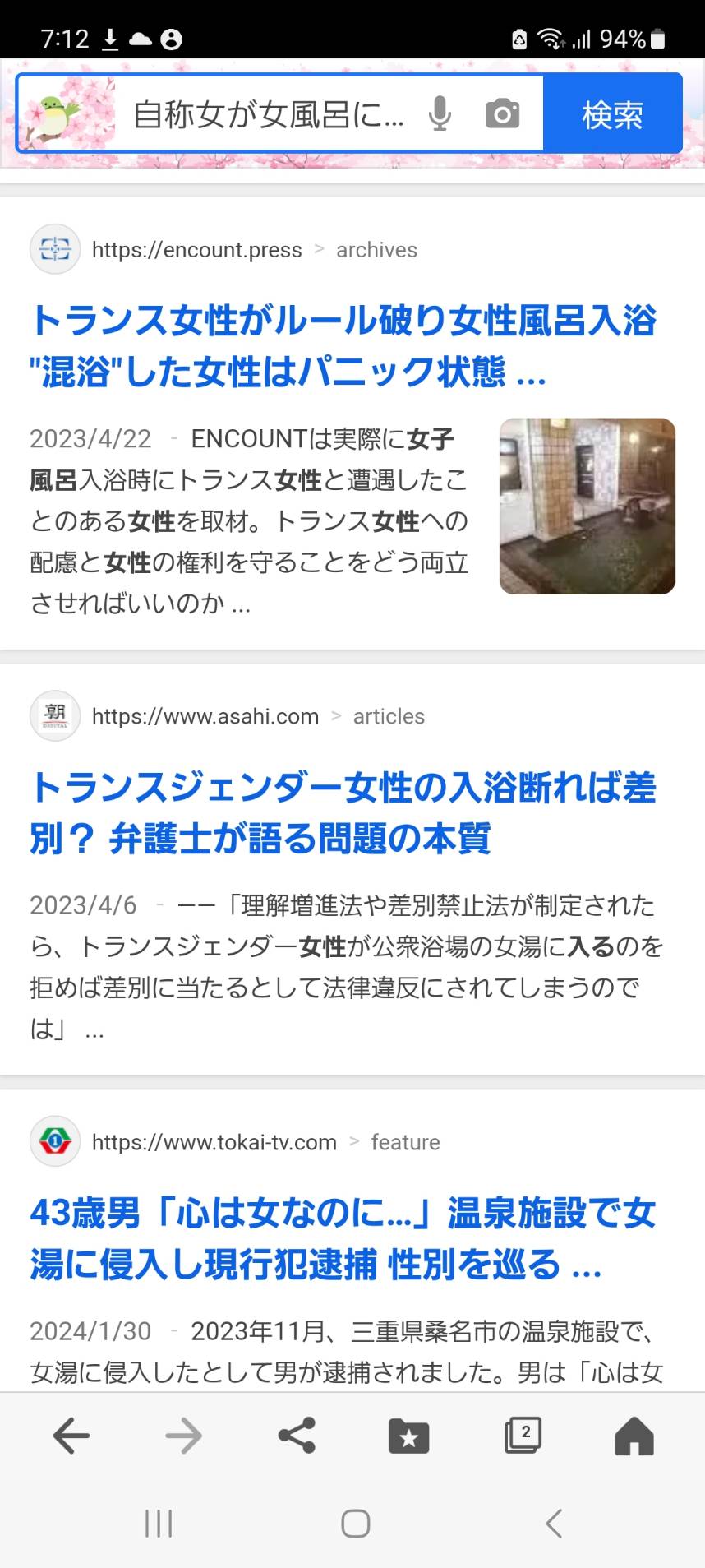705x1568 pixels.
Task: Go forward with the browser arrow
Action: (x=183, y=1436)
